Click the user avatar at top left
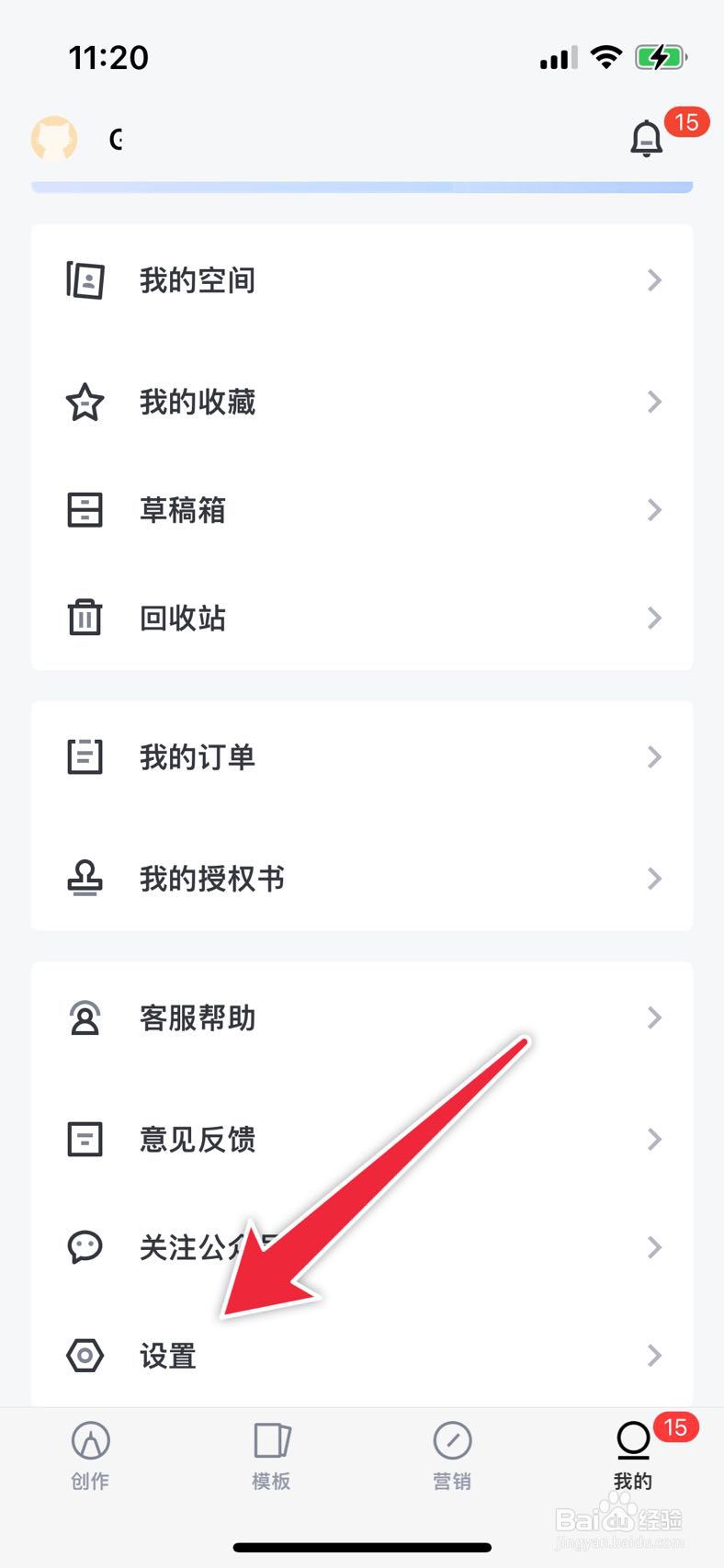Image resolution: width=724 pixels, height=1568 pixels. [x=54, y=140]
